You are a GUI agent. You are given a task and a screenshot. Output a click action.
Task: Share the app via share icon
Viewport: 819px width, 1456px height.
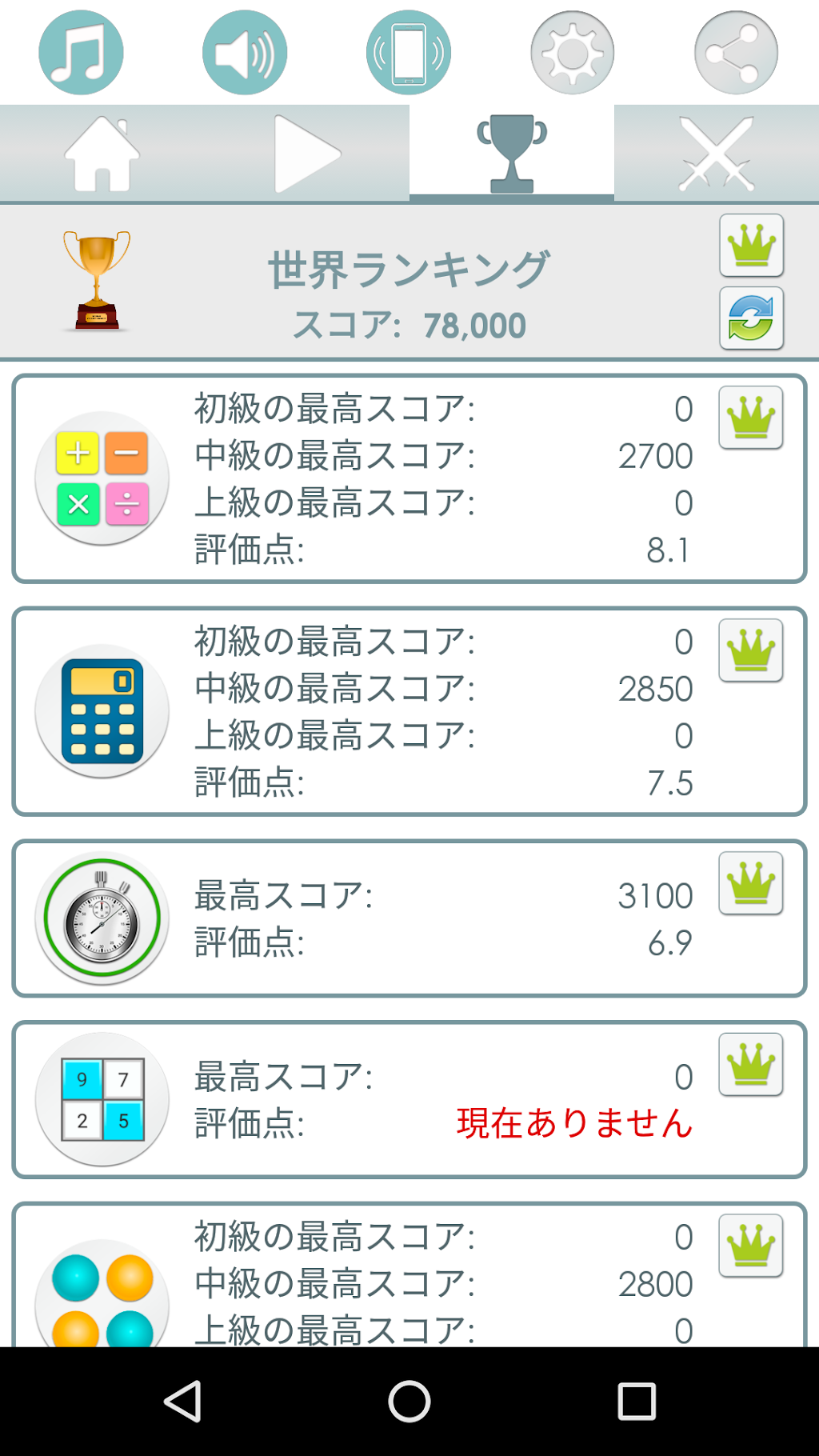(x=736, y=53)
